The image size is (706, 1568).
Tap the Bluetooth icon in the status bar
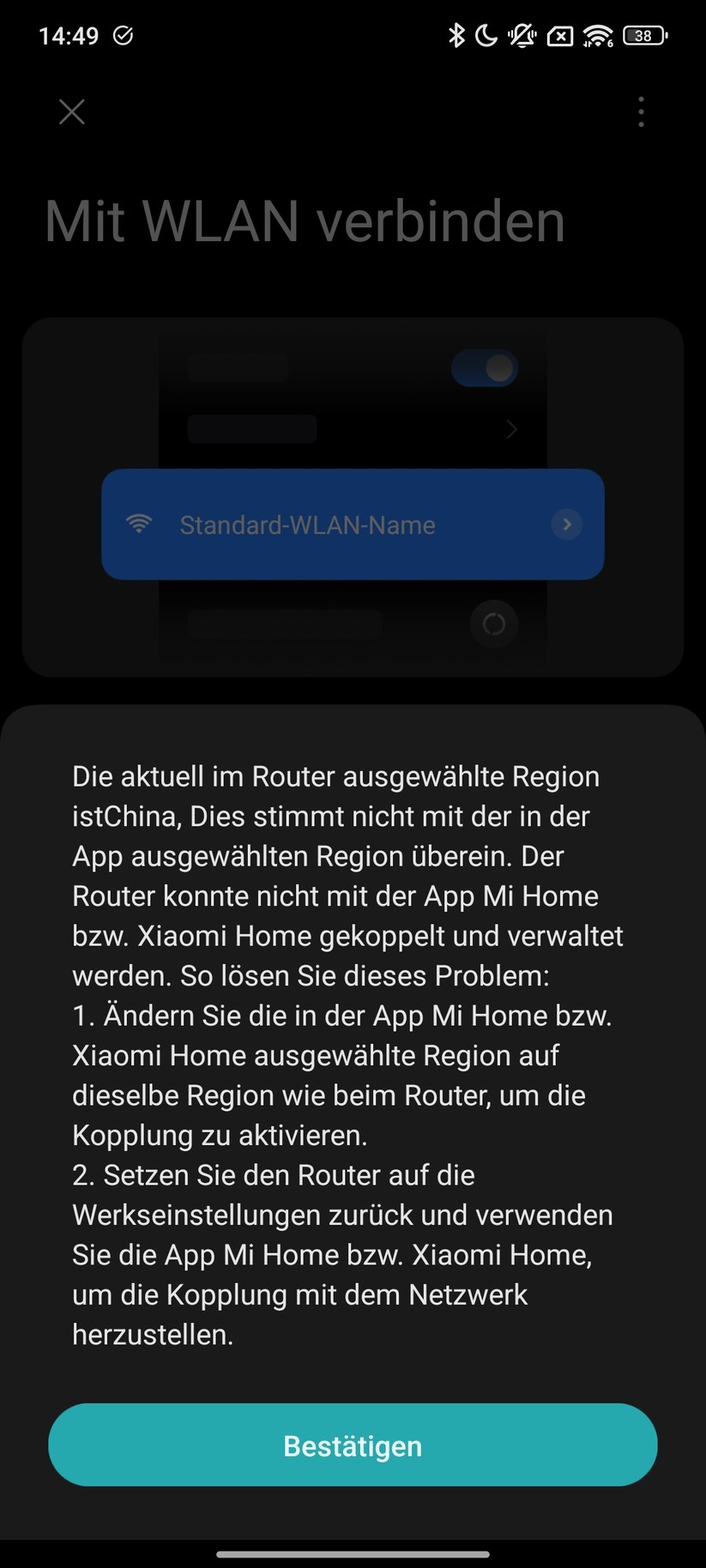457,35
